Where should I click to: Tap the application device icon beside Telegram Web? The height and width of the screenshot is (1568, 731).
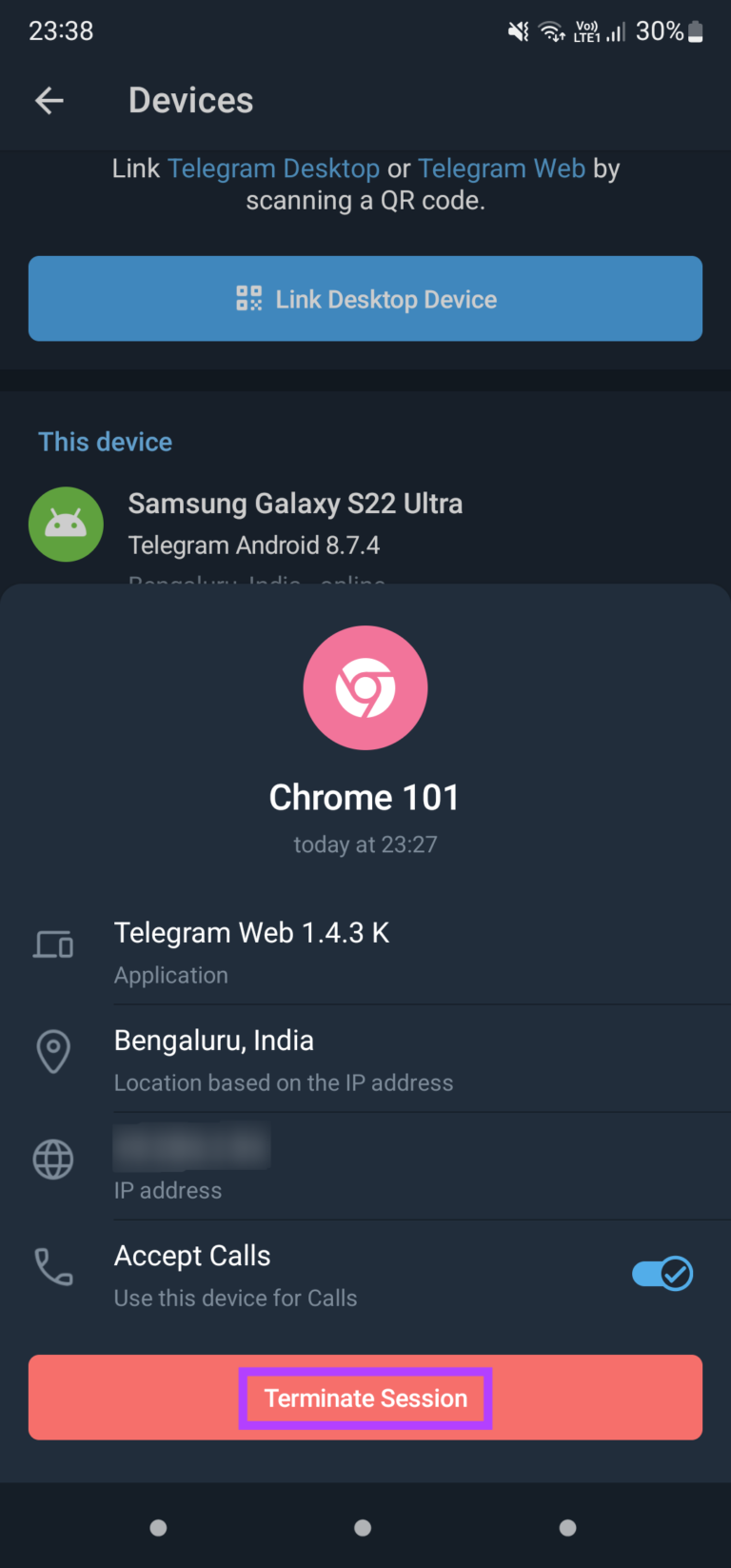(x=53, y=944)
